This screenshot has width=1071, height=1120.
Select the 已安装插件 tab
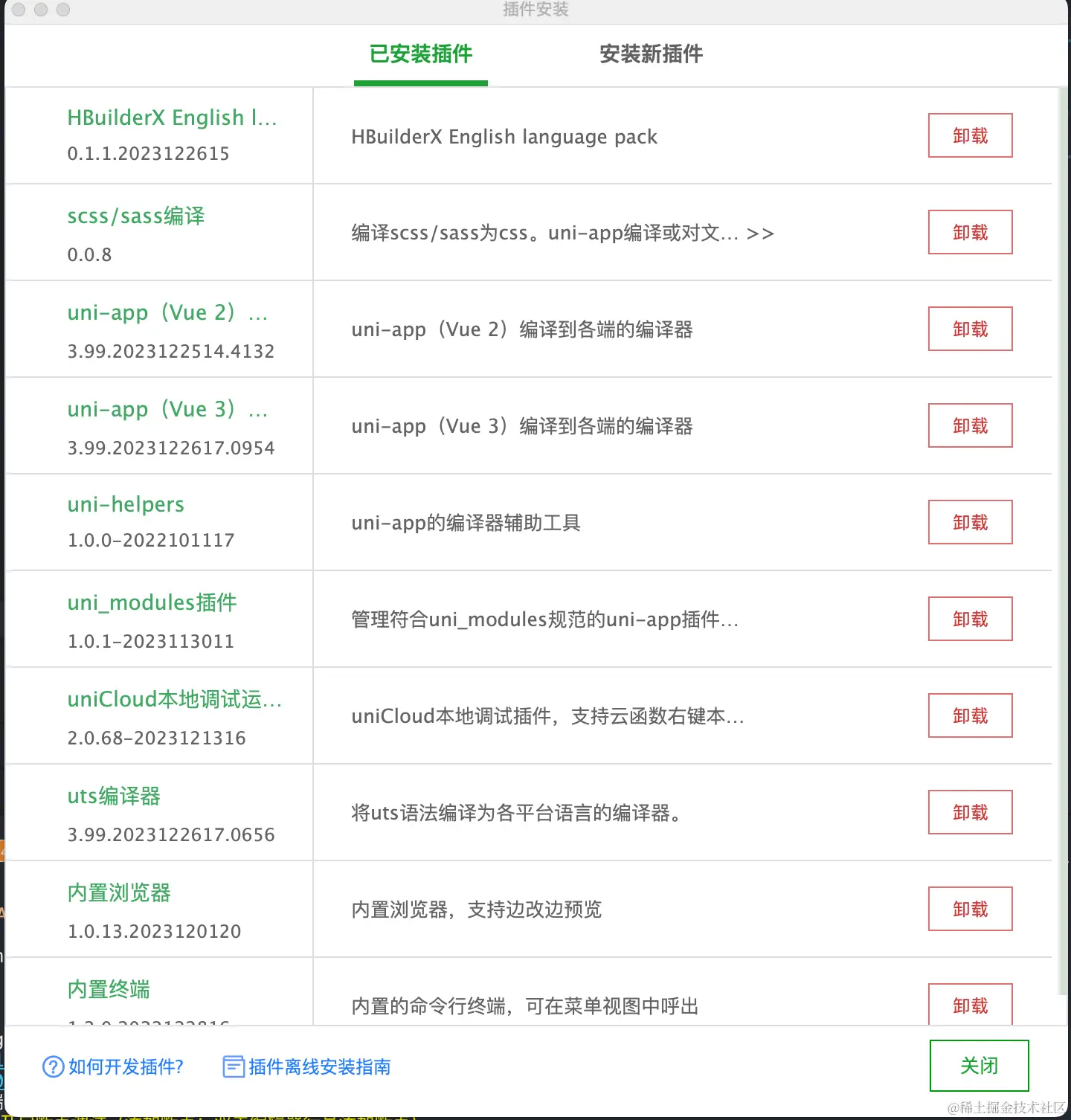tap(421, 54)
